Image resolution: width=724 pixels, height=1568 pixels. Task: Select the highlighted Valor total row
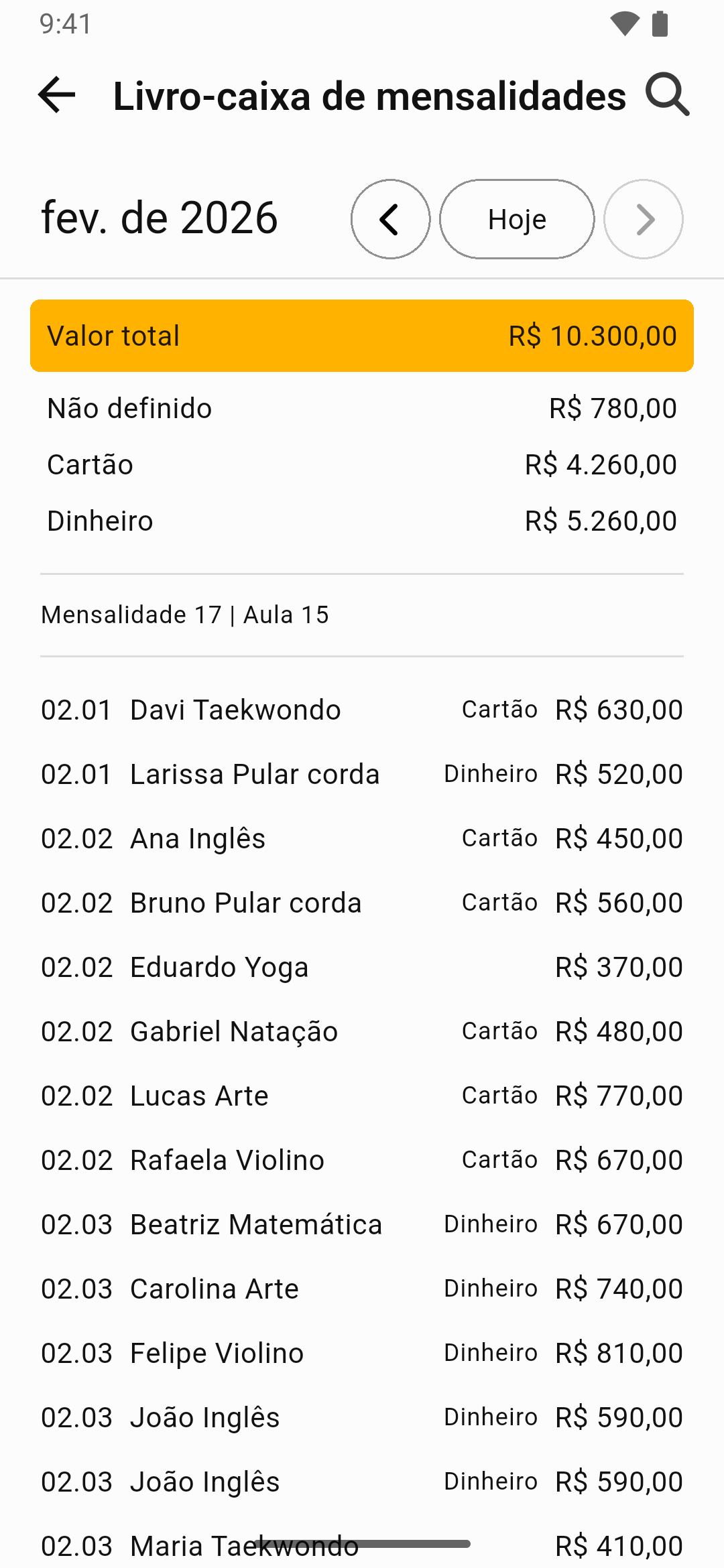(362, 335)
